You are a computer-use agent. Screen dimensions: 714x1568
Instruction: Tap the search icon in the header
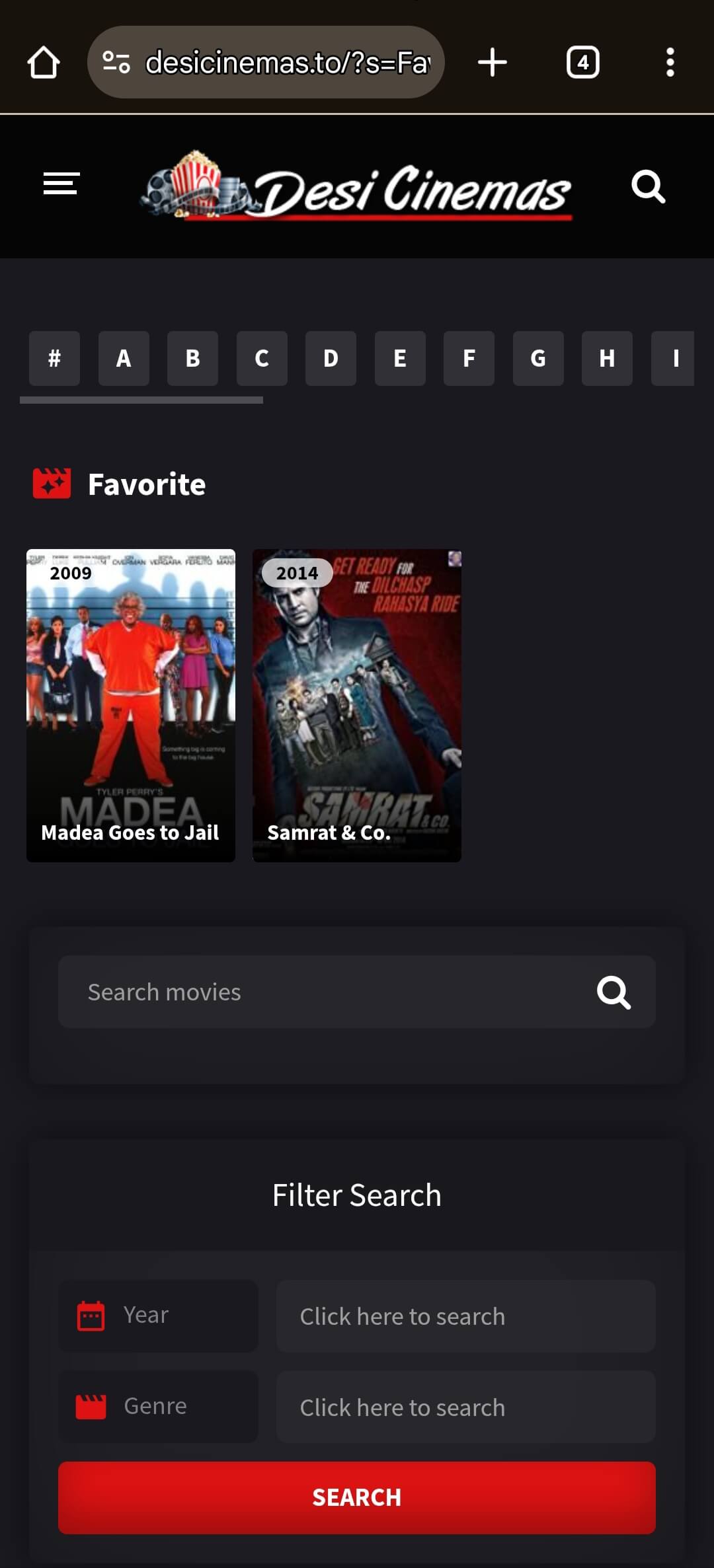coord(648,187)
